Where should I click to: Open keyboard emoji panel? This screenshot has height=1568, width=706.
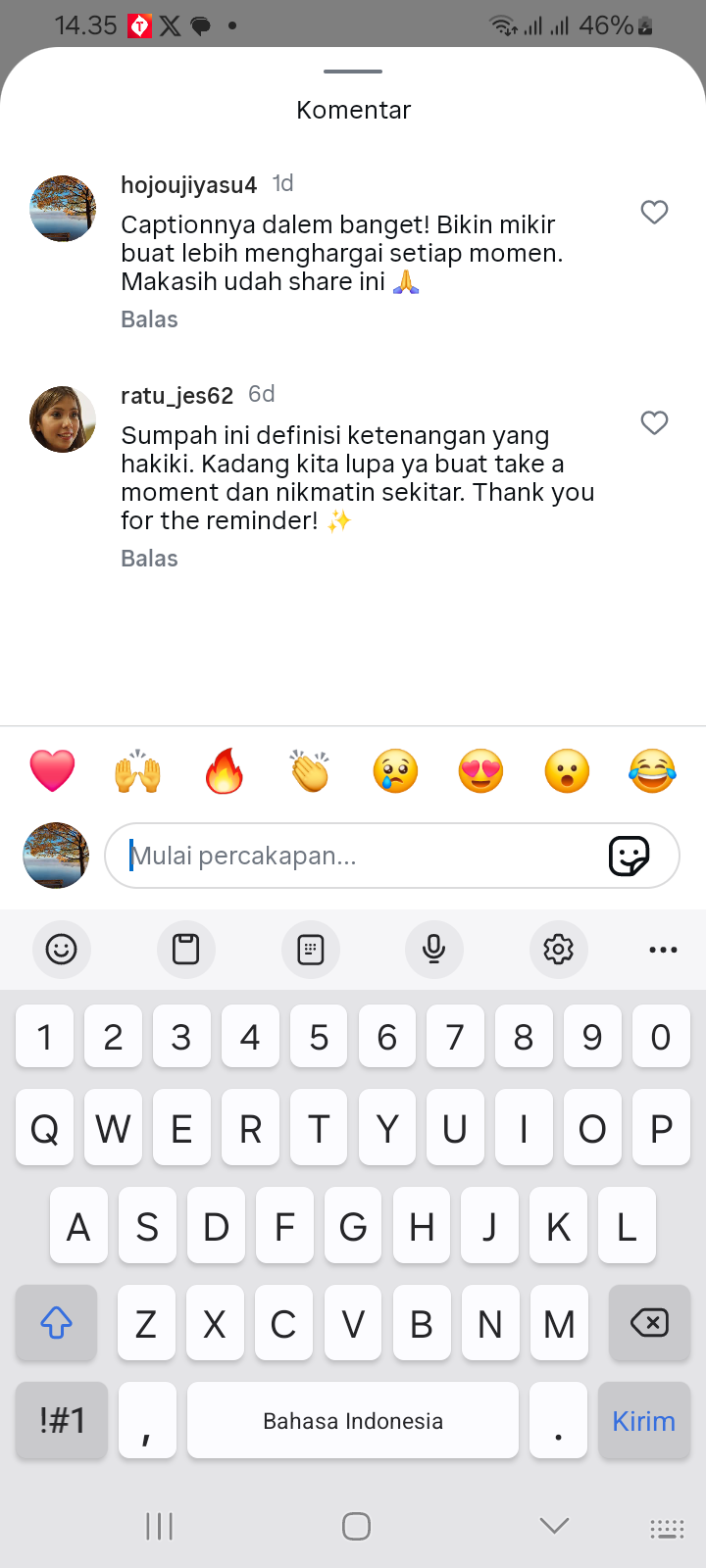click(x=61, y=949)
